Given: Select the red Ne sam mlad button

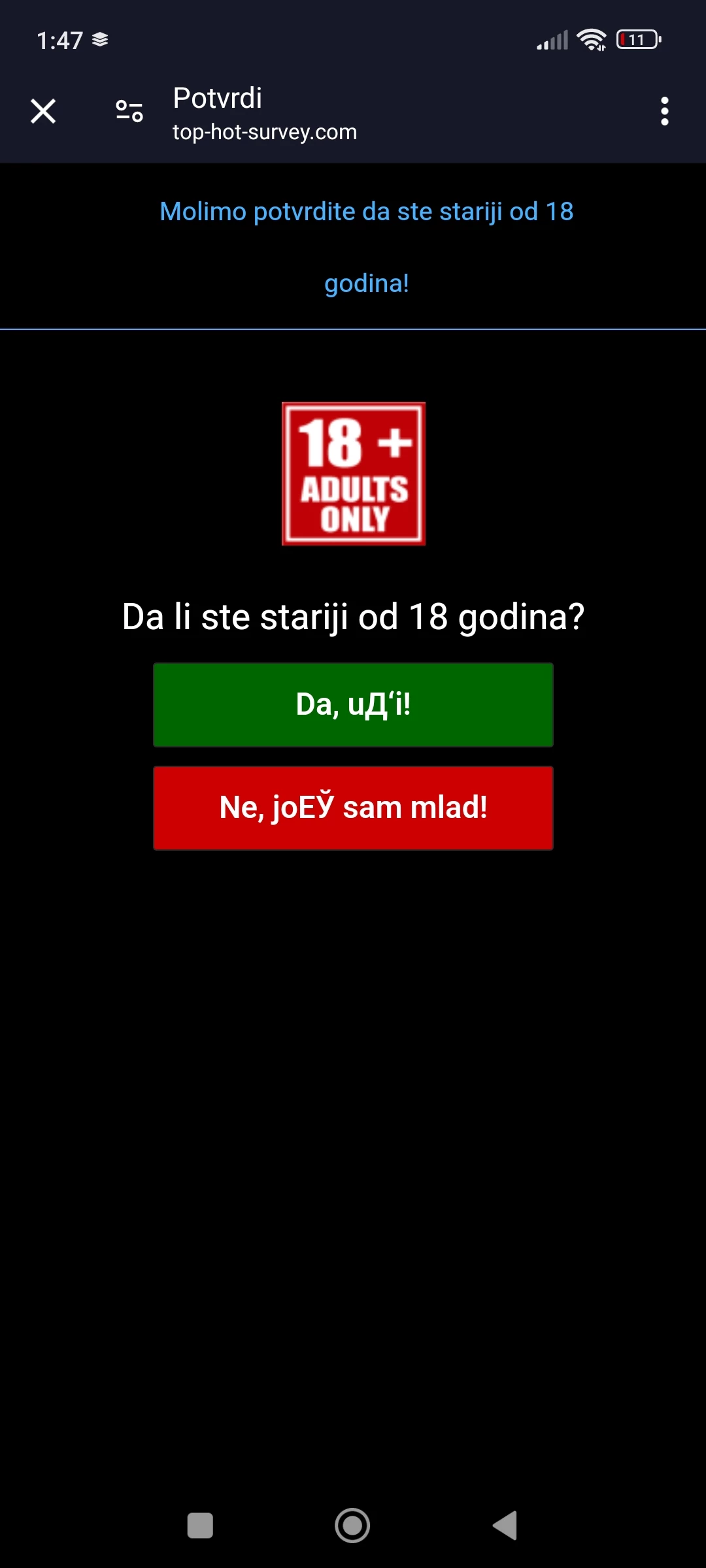Looking at the screenshot, I should [x=353, y=808].
